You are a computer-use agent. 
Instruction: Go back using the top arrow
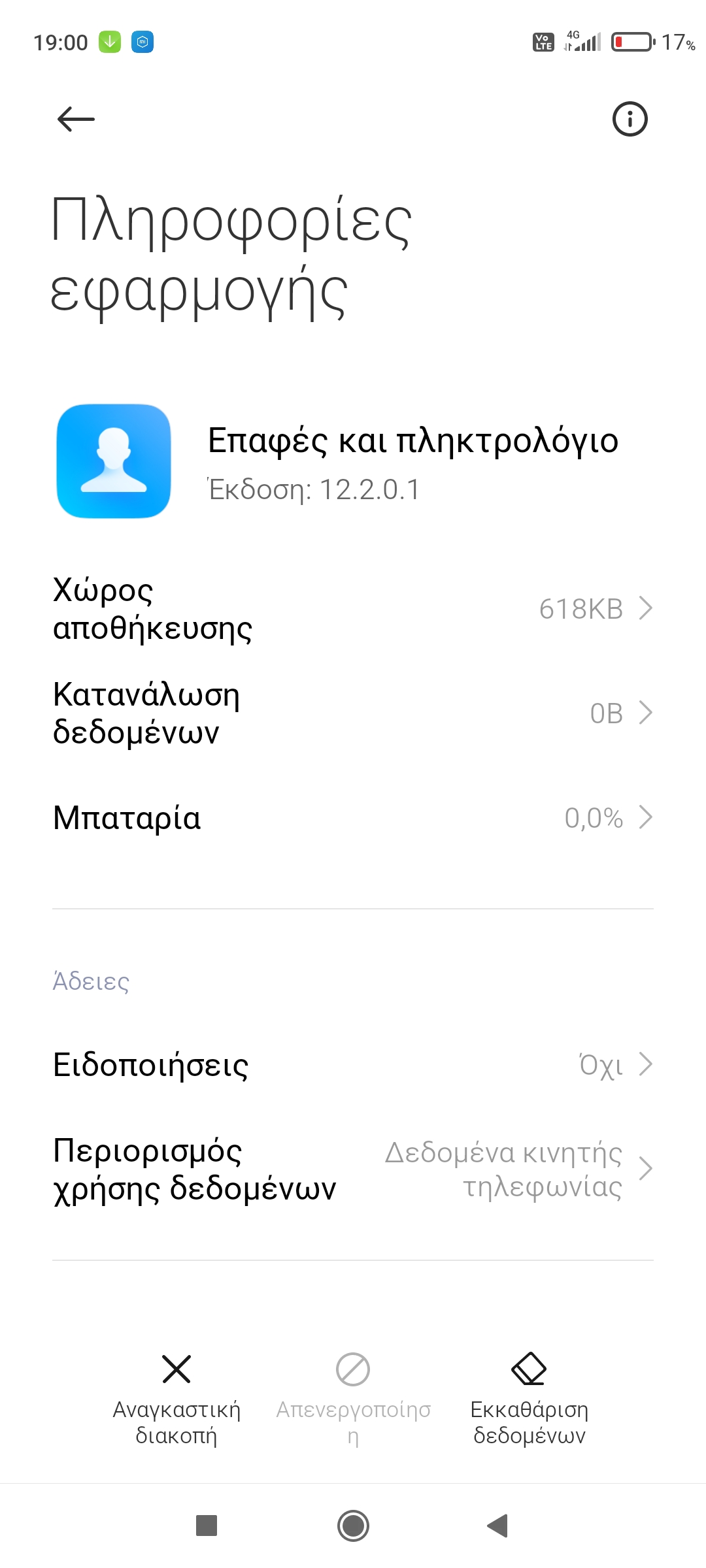76,119
